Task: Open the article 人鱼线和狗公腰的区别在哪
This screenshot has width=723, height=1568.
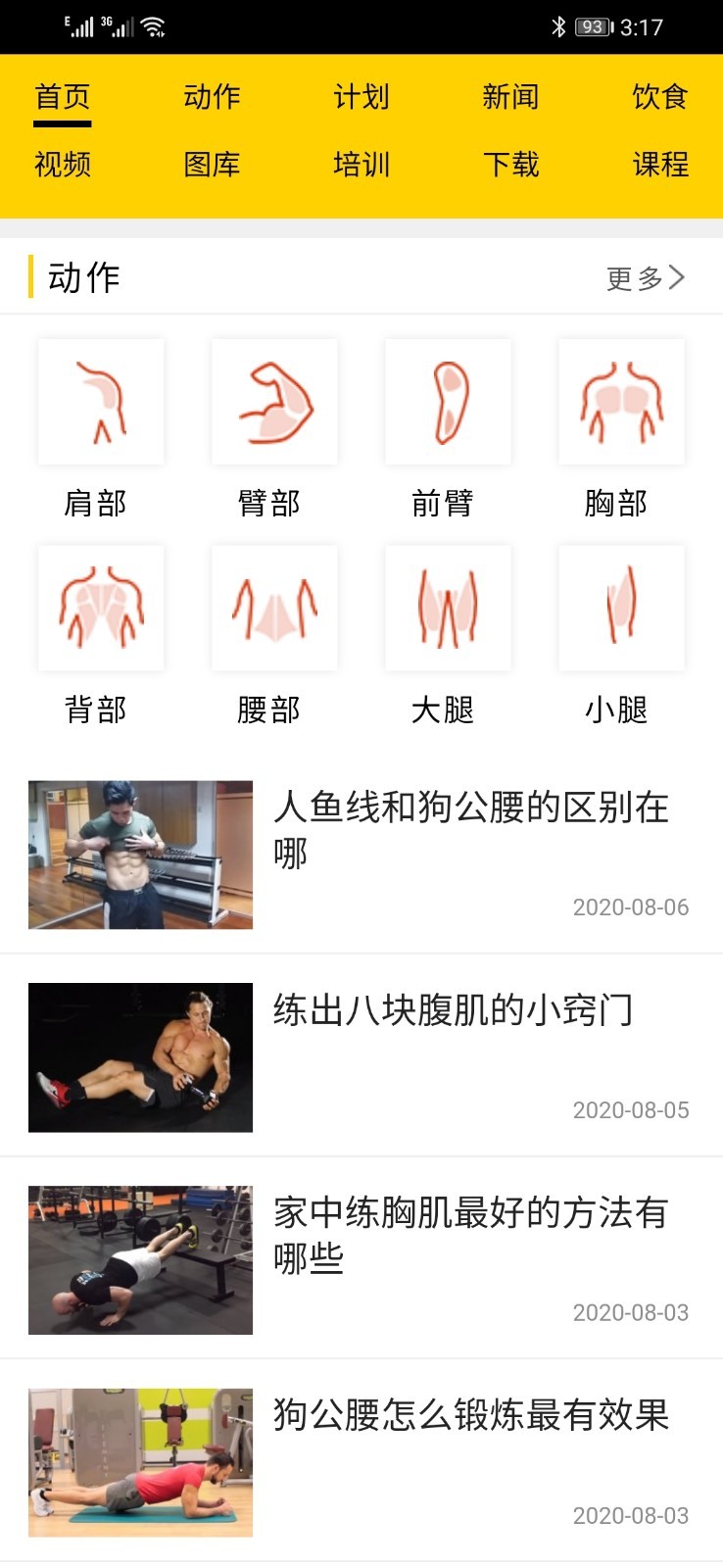Action: click(x=470, y=828)
